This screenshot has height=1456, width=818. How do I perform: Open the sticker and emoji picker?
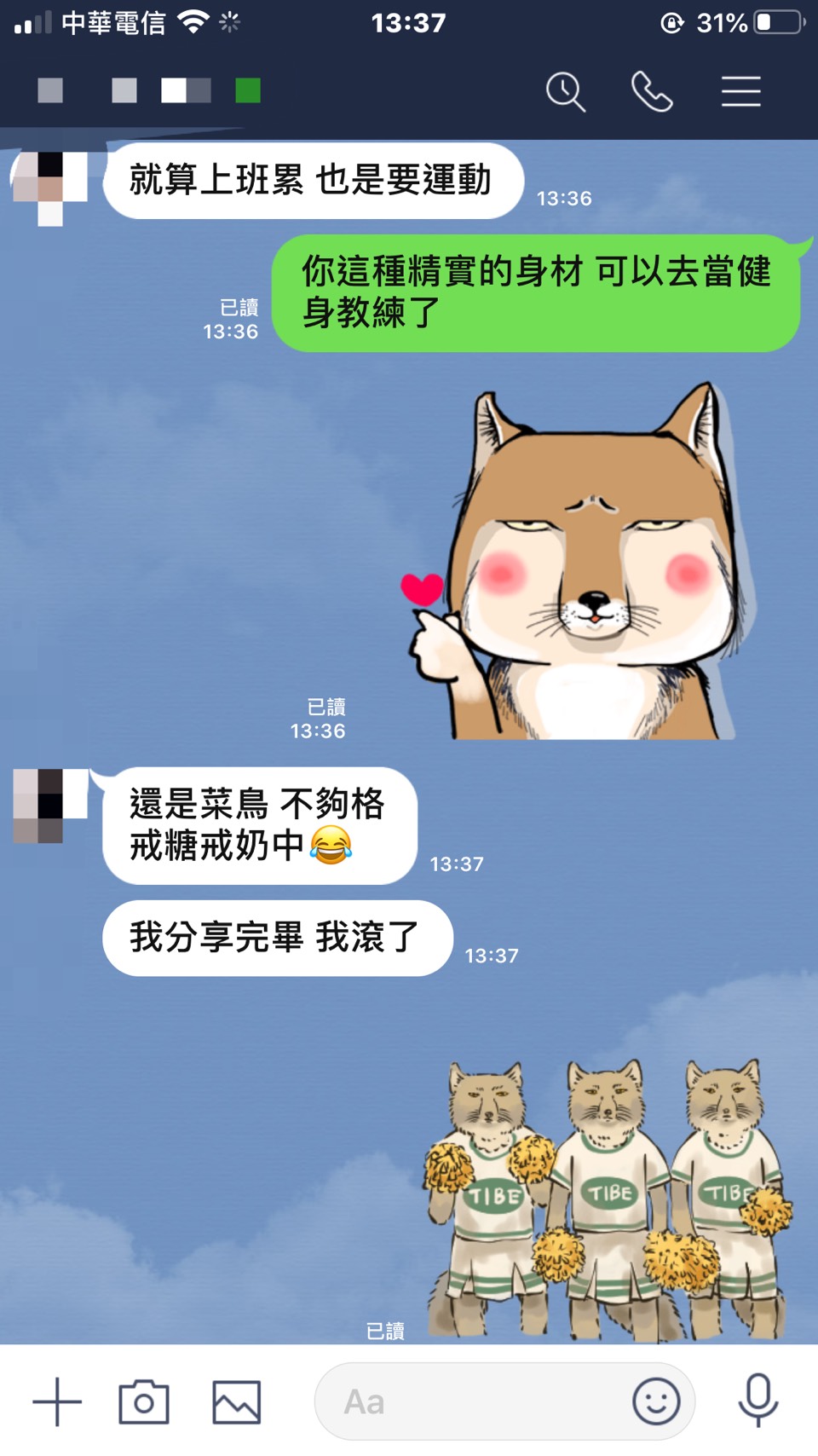pos(656,1401)
